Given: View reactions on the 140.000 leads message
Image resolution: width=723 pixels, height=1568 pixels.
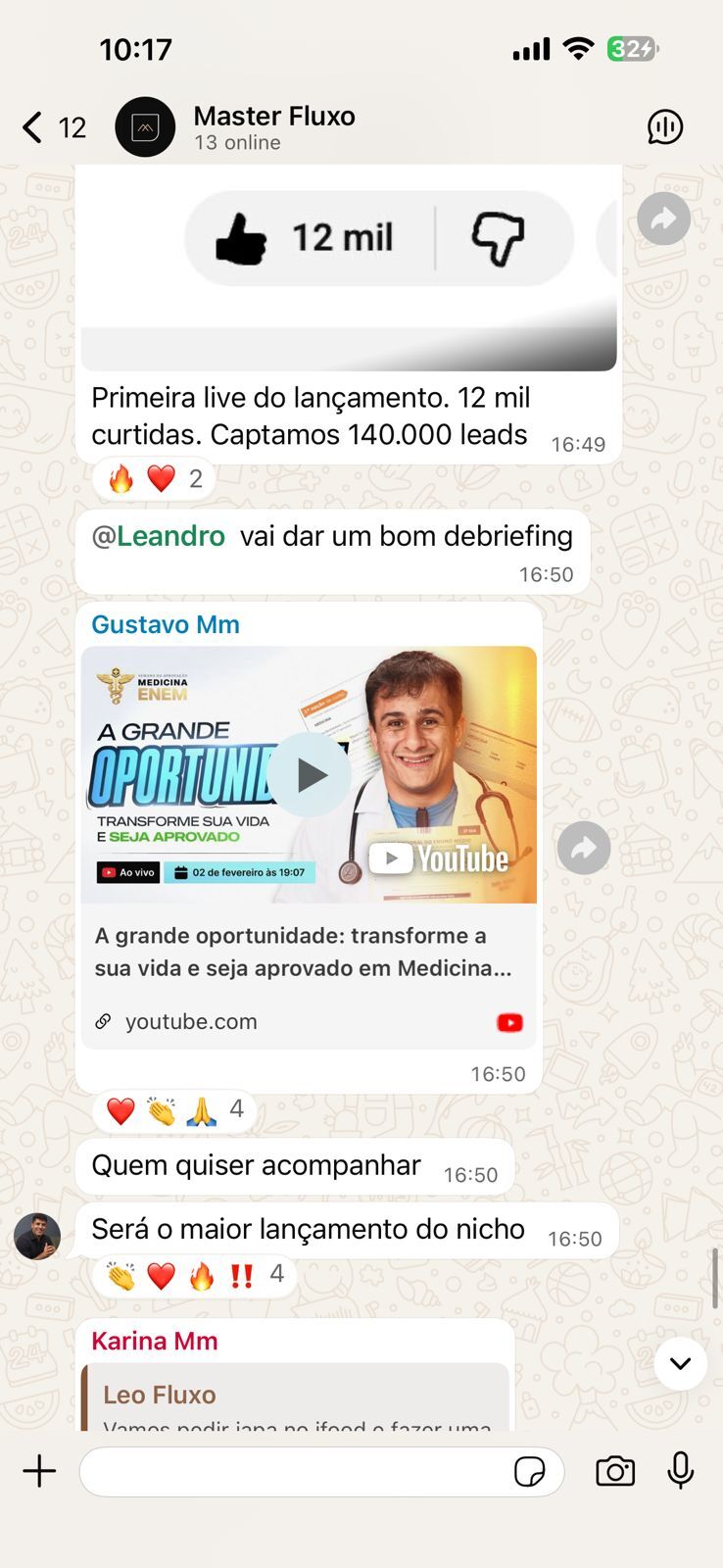Looking at the screenshot, I should tap(155, 478).
